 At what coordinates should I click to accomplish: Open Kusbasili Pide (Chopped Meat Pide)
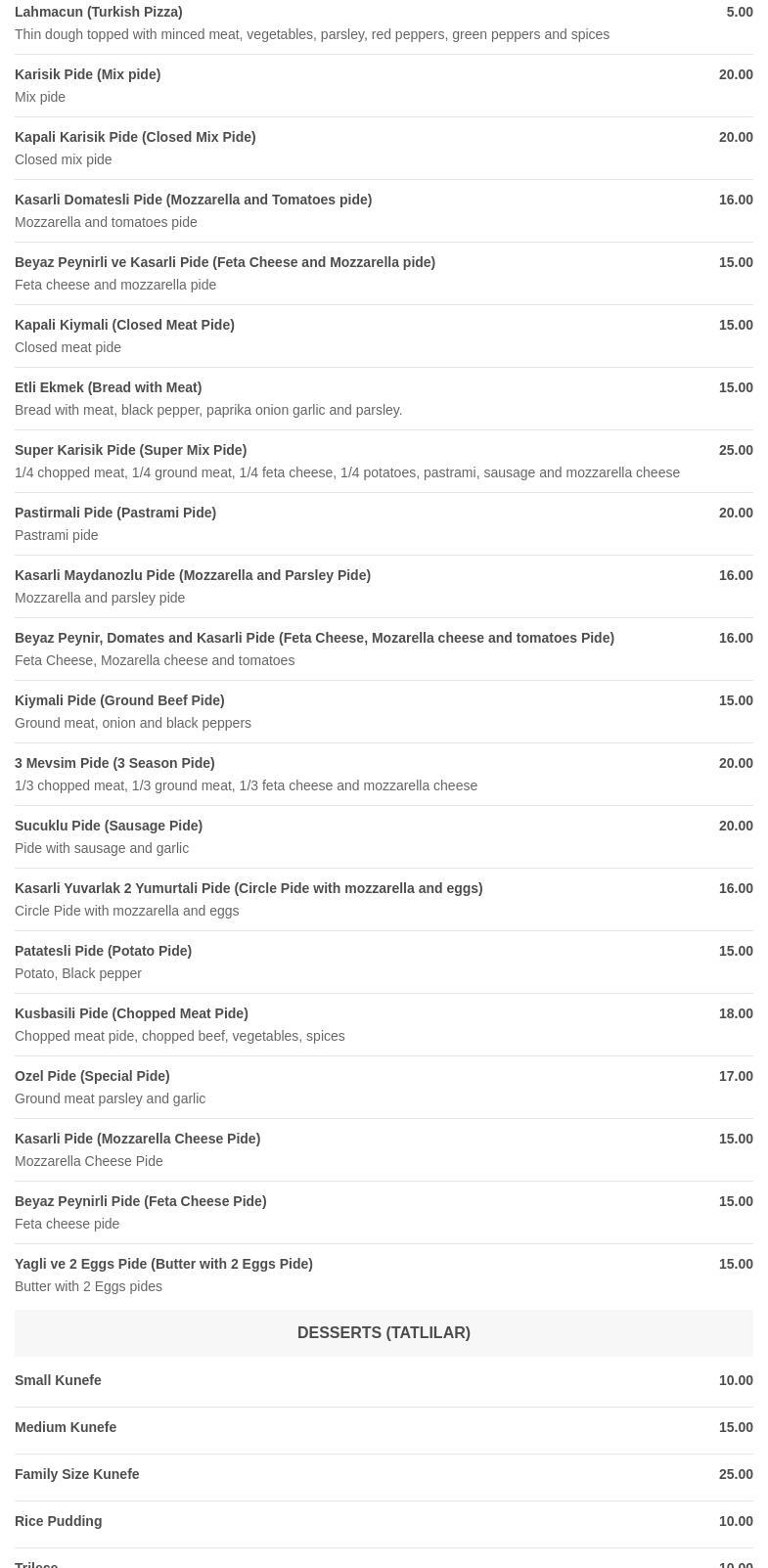pos(131,1013)
